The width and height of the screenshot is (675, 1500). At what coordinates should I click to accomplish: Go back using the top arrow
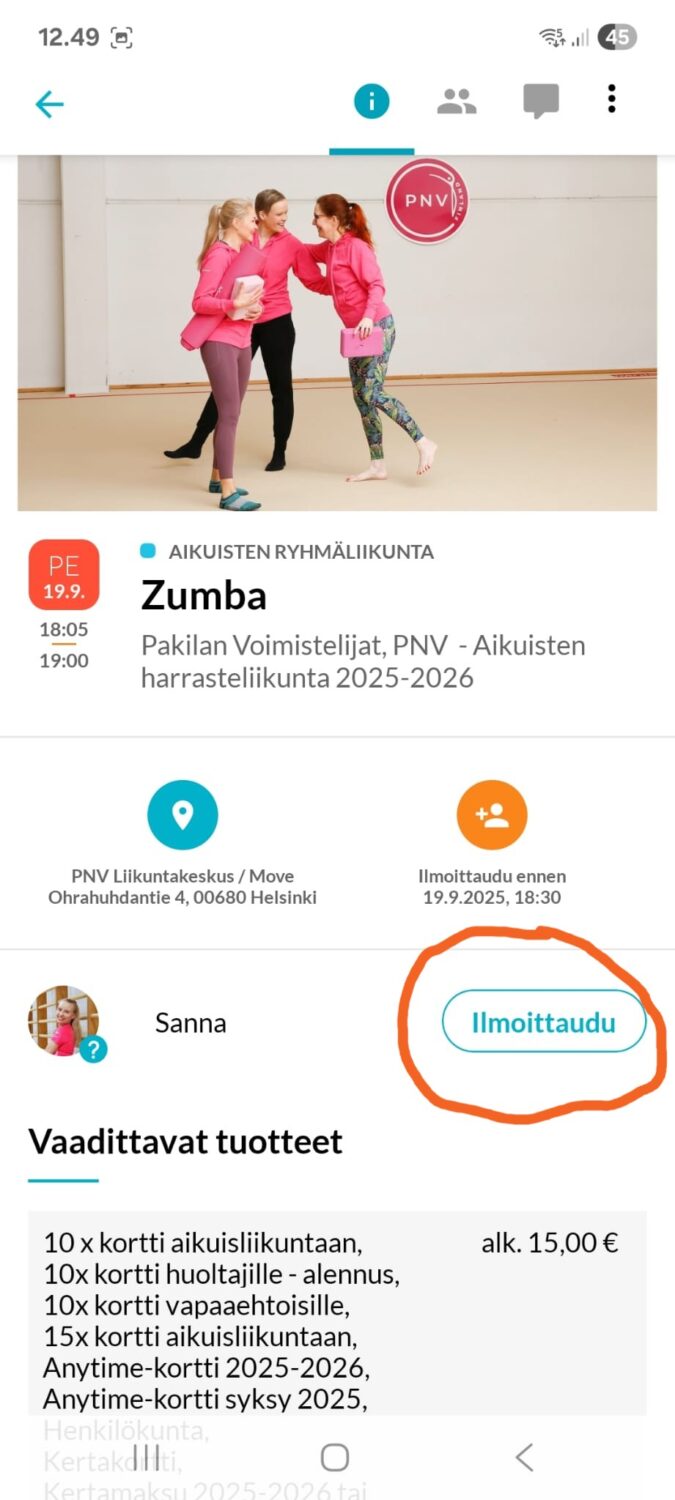point(49,103)
